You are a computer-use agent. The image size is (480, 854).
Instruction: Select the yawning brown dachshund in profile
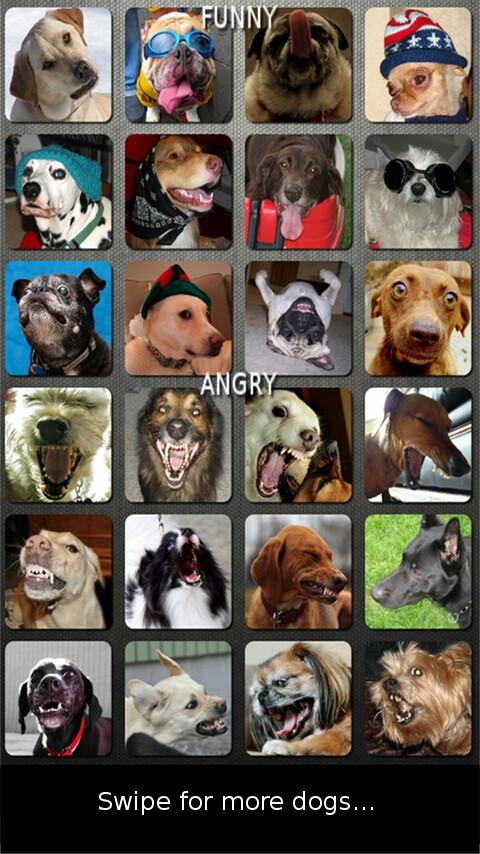pos(418,445)
